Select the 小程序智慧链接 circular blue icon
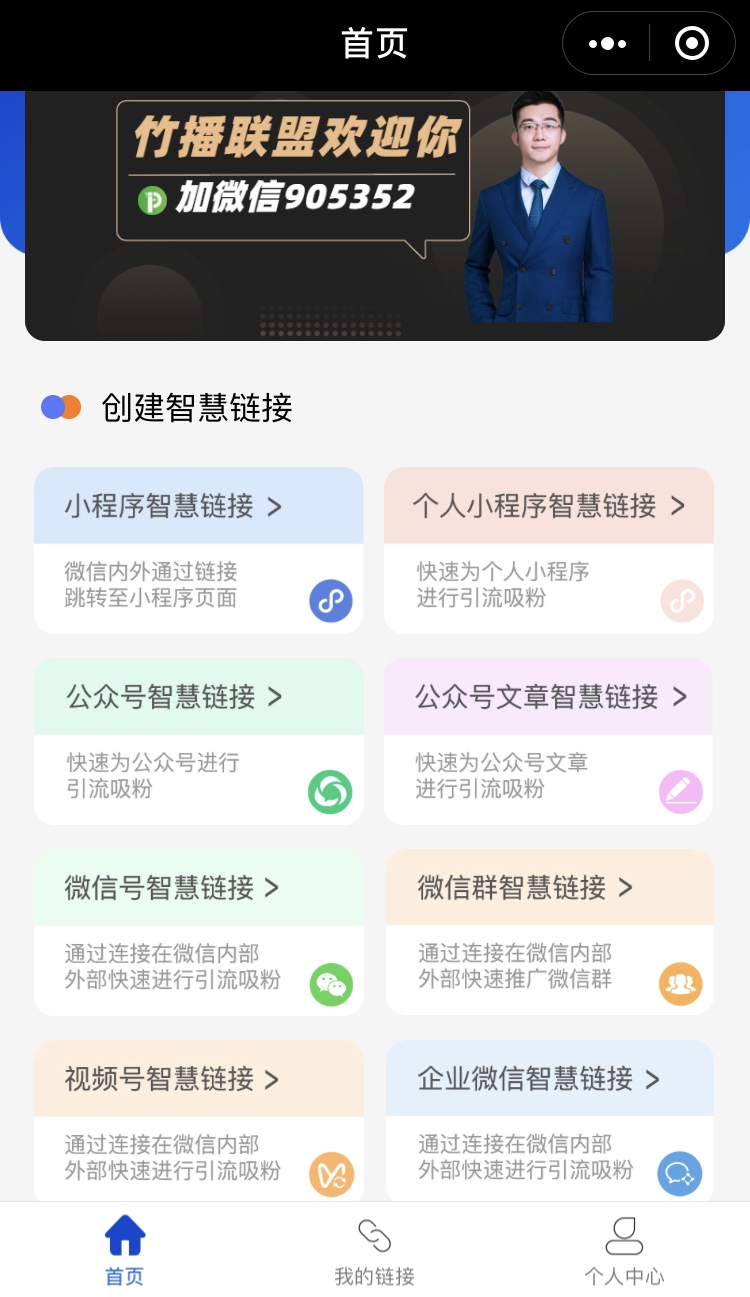The width and height of the screenshot is (750, 1297). click(x=330, y=602)
